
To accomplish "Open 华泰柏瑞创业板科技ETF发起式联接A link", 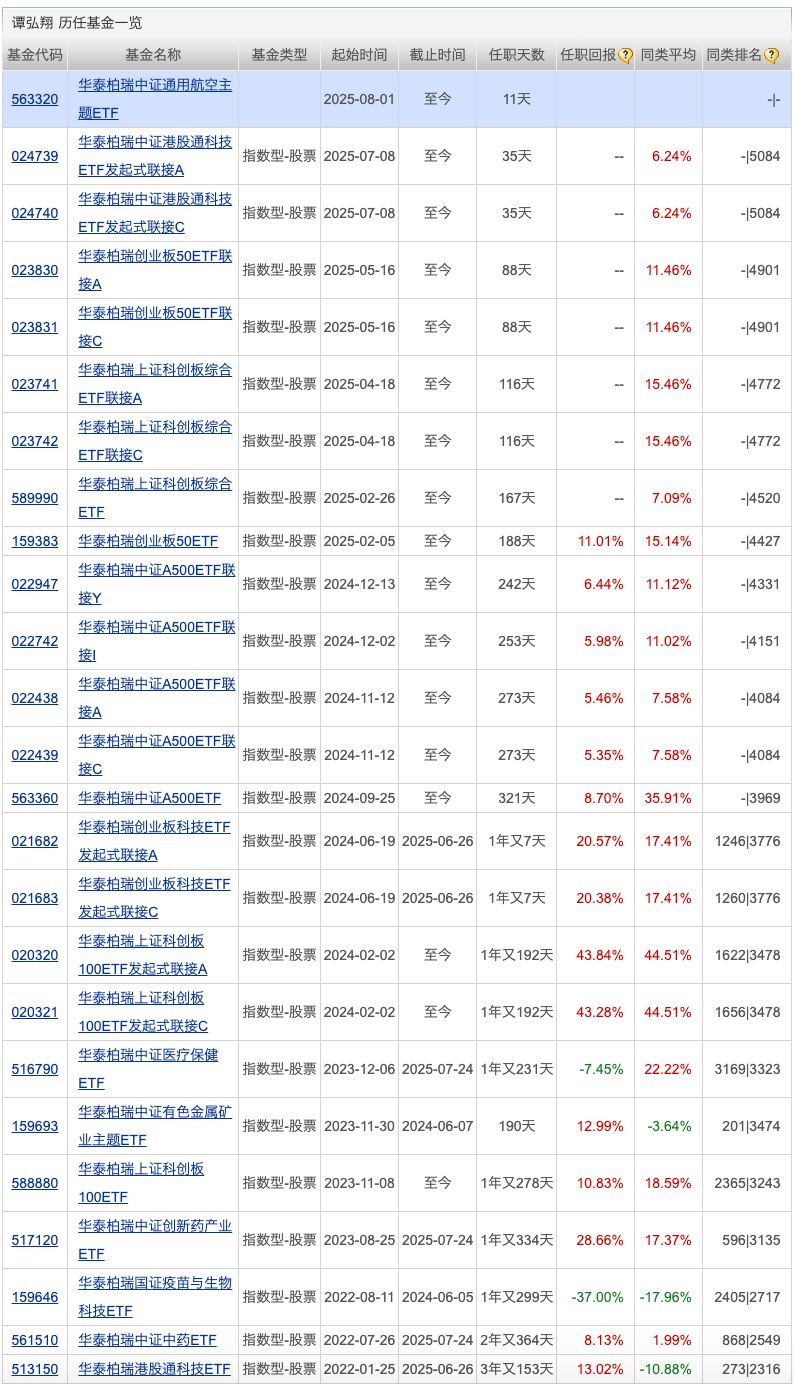I will click(155, 841).
